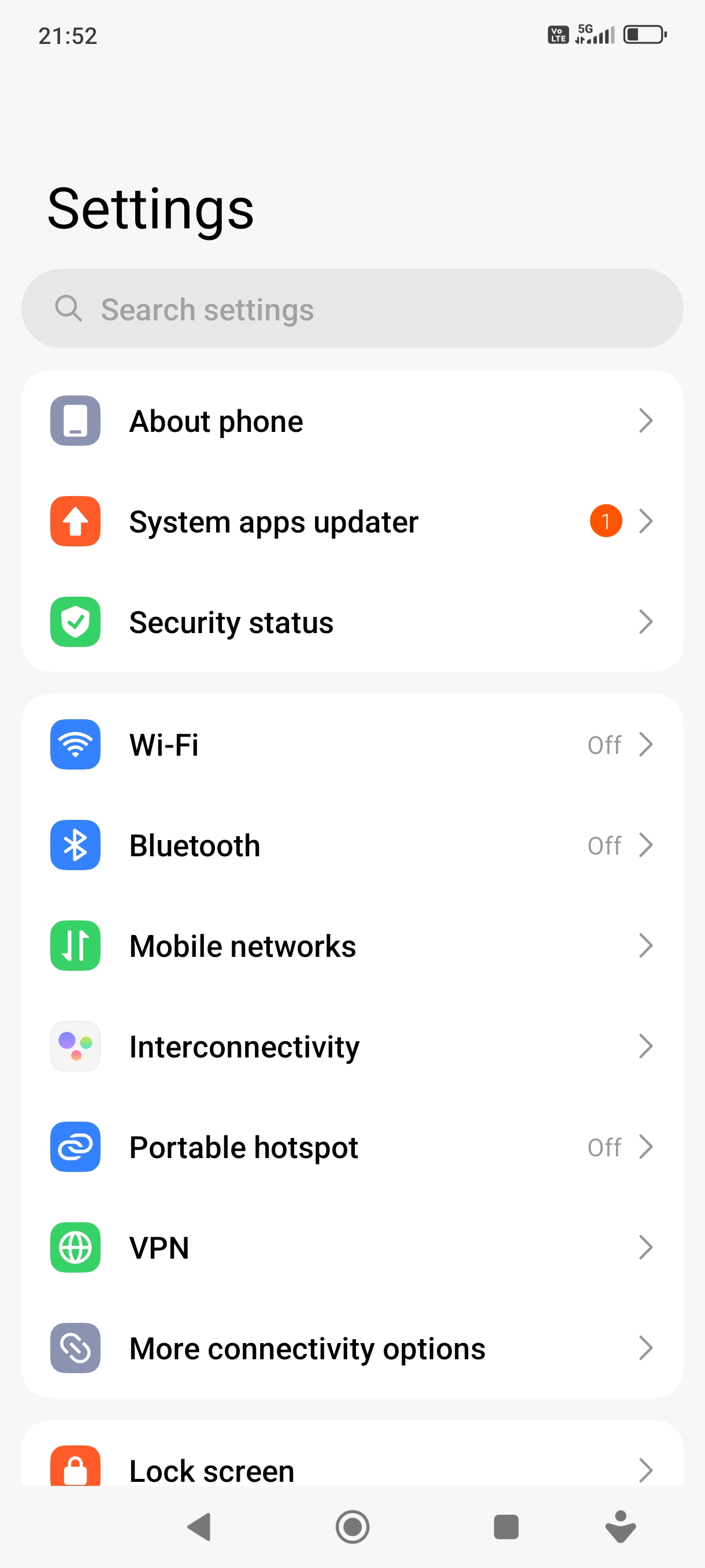Screen dimensions: 705x1568
Task: Go back using the navigation bar
Action: 199,1526
